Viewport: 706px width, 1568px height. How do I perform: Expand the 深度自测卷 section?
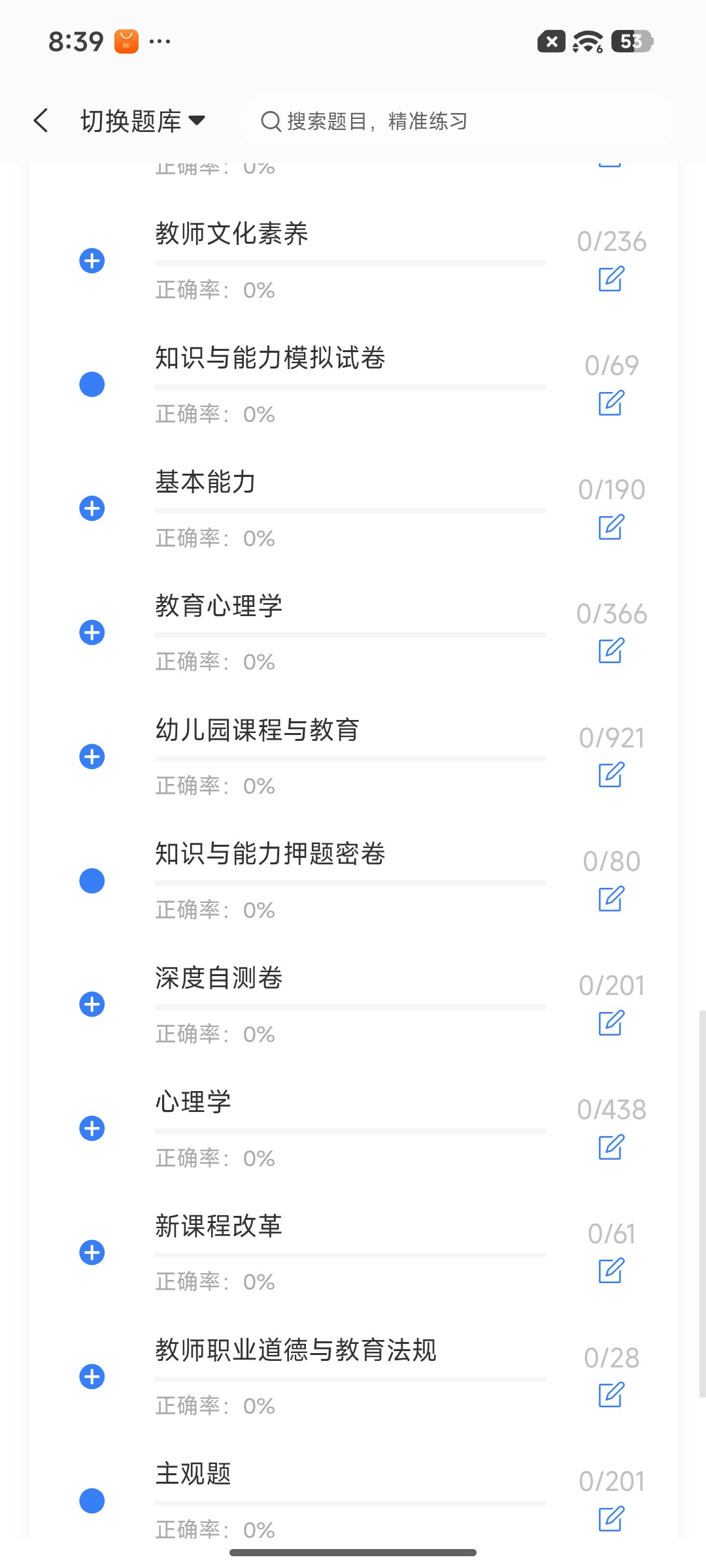coord(92,1004)
